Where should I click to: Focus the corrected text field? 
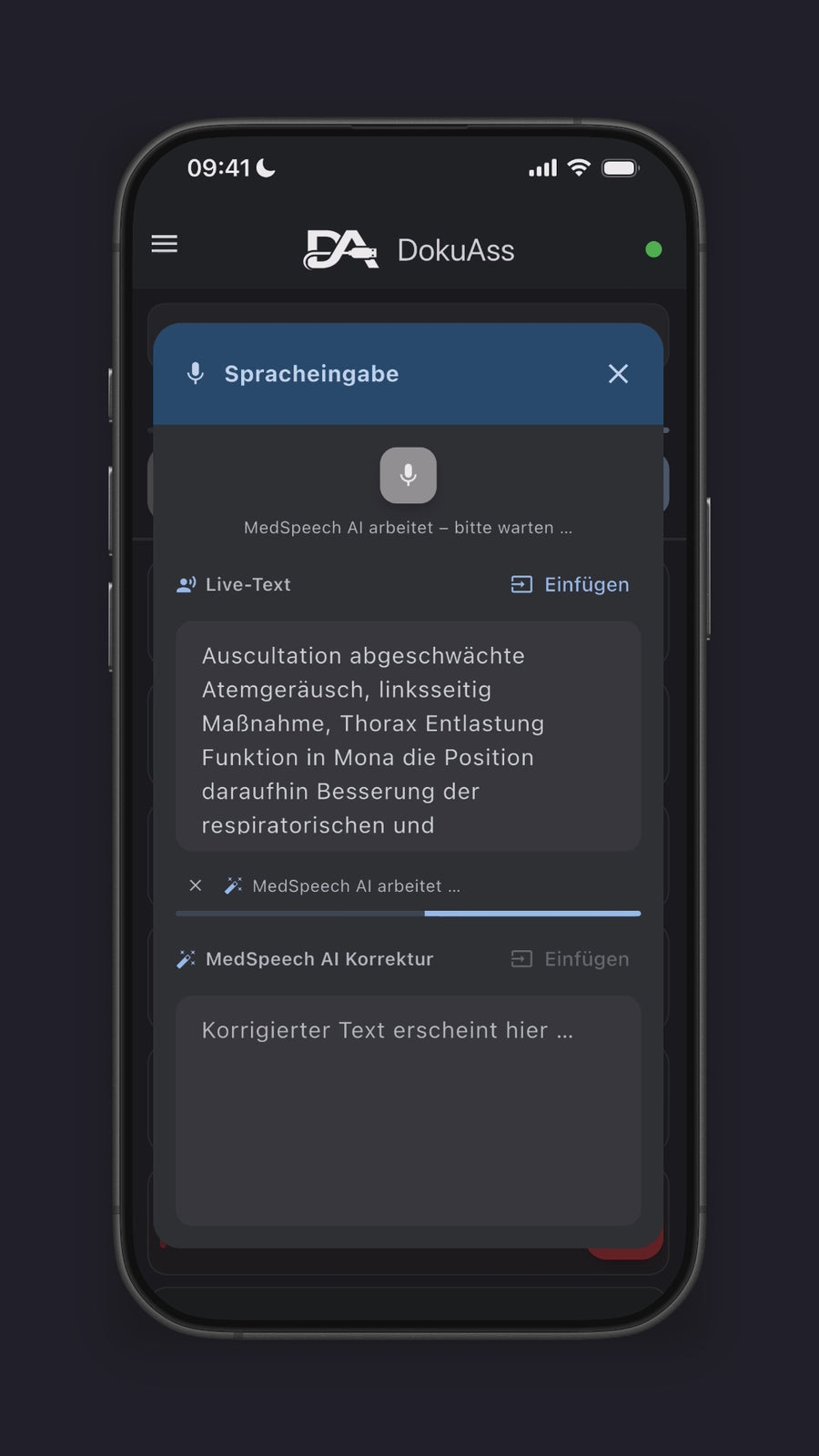point(408,1110)
